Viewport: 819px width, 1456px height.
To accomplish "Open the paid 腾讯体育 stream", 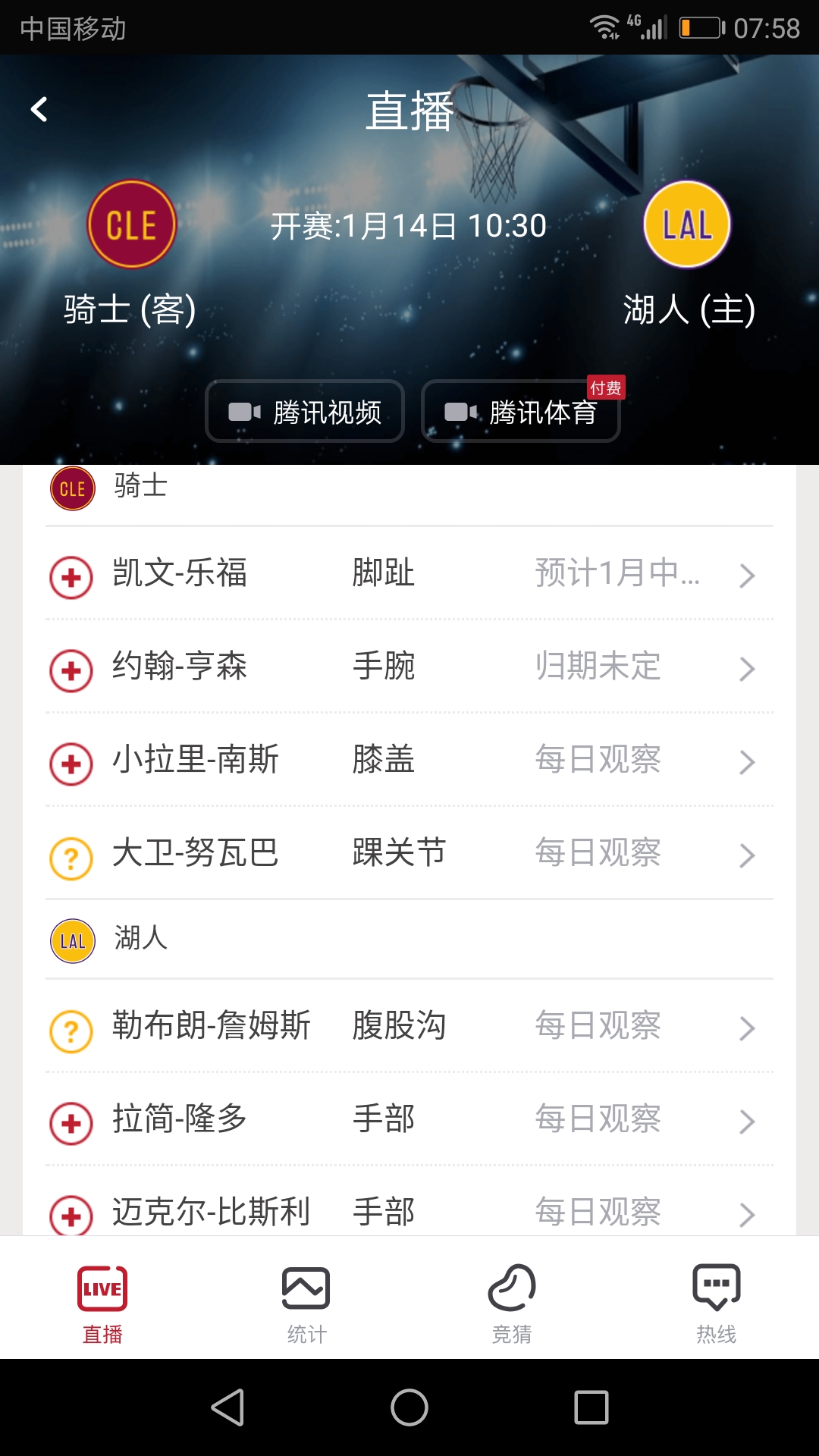I will (521, 412).
